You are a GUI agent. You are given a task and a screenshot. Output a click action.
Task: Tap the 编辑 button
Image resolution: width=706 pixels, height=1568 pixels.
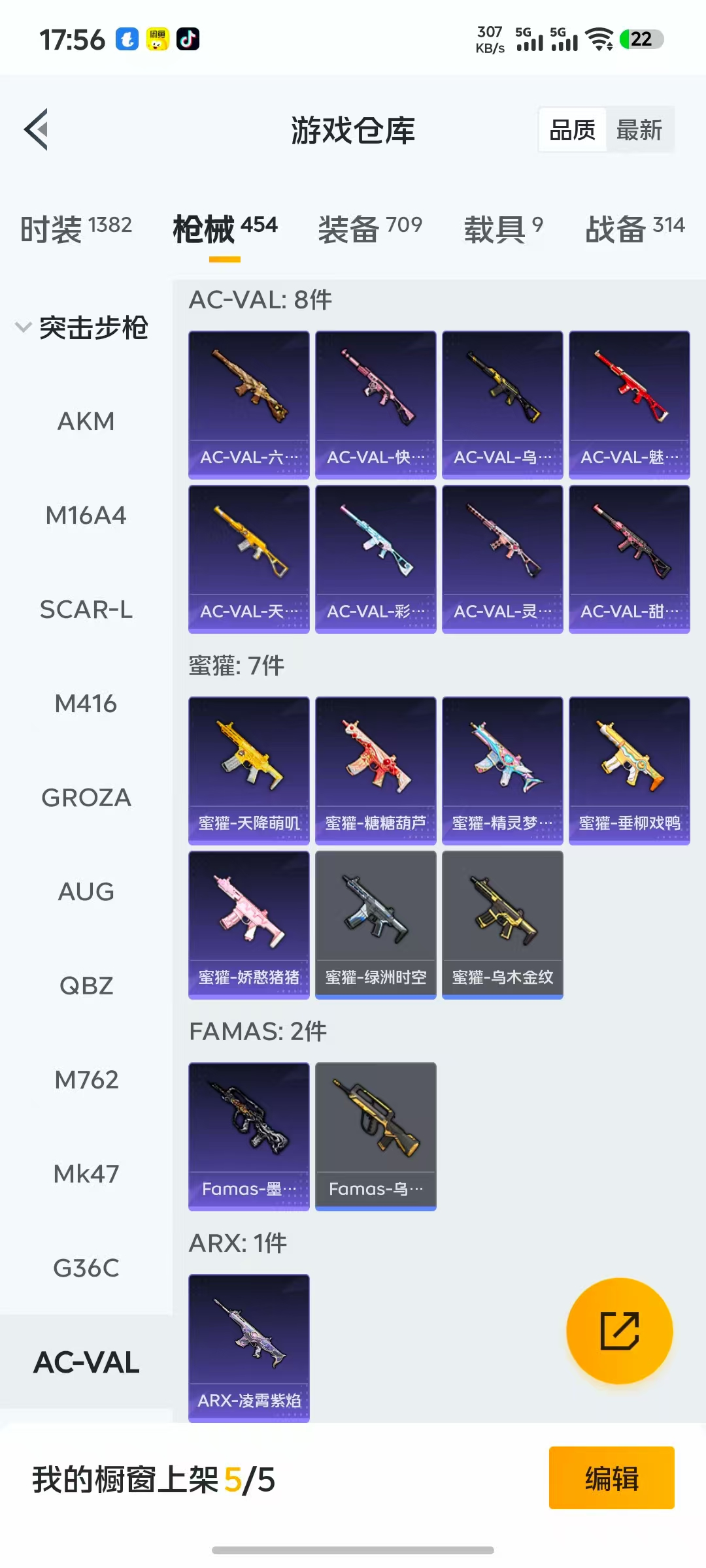tap(611, 1478)
